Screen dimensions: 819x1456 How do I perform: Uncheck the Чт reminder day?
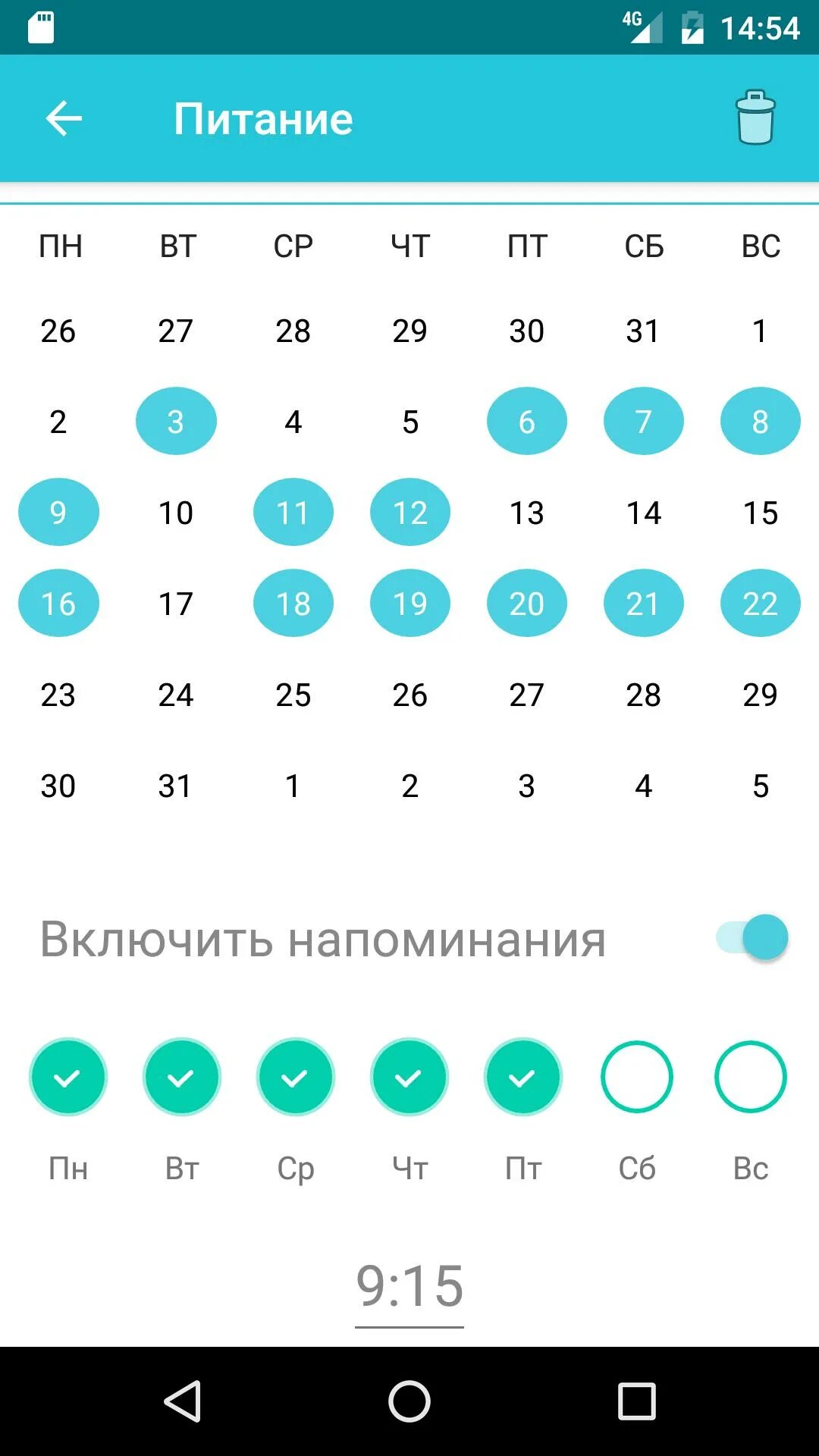click(x=409, y=1077)
